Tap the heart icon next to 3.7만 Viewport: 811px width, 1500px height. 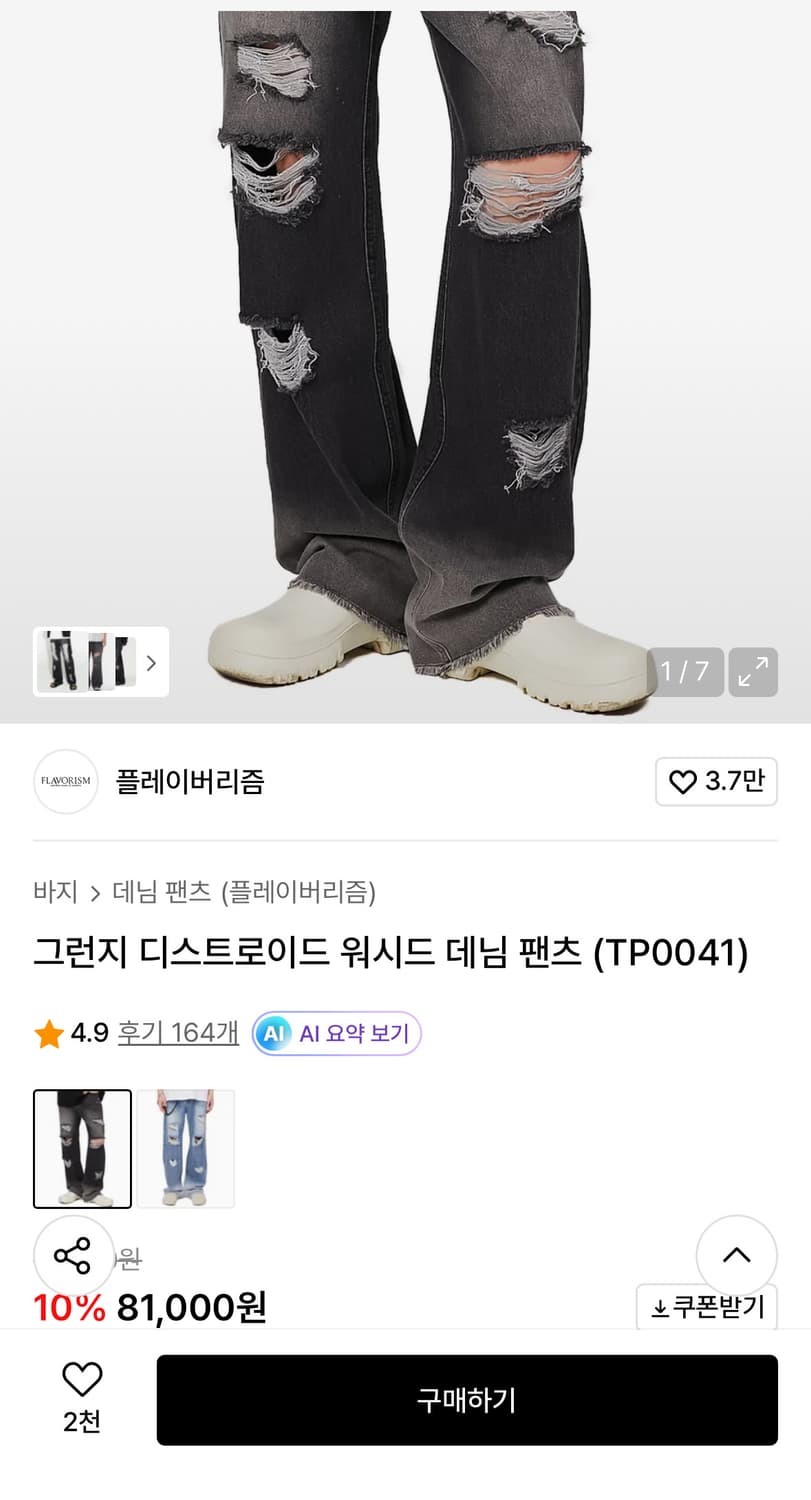(682, 782)
